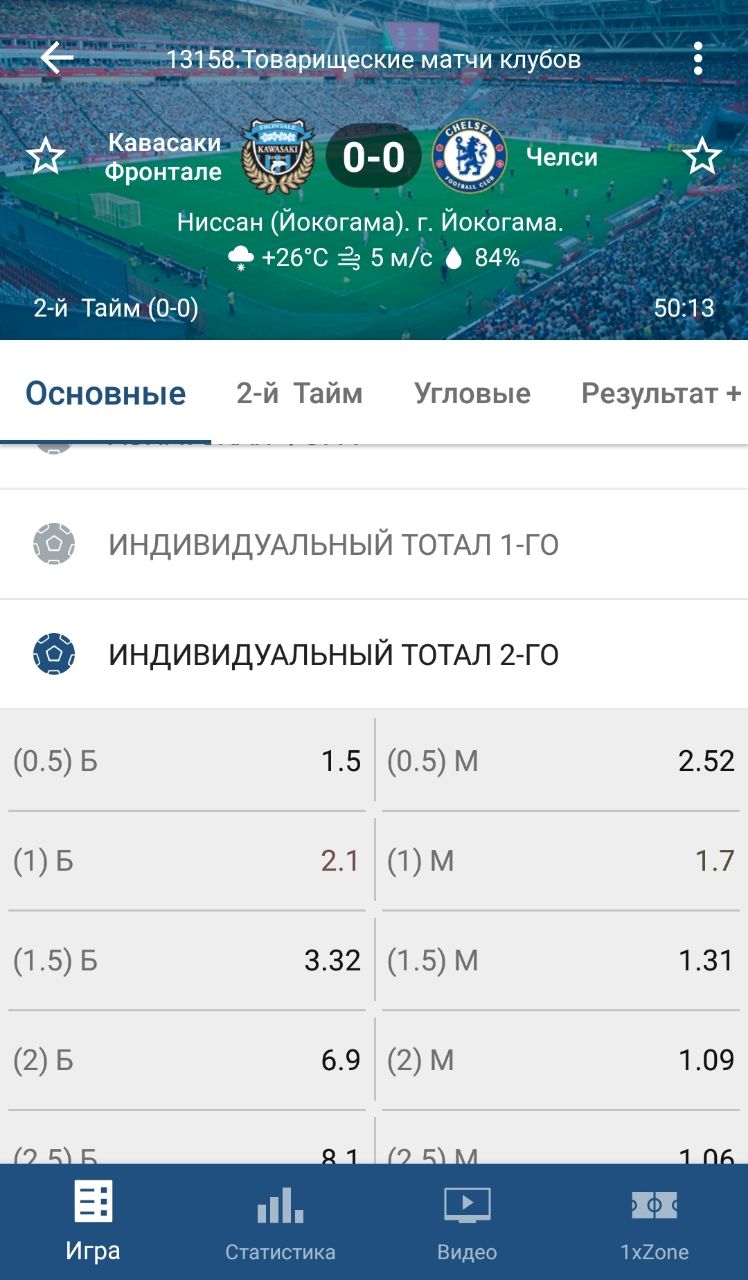Expand Индивидуальный тотал 1-го section
The image size is (748, 1280).
[x=333, y=545]
